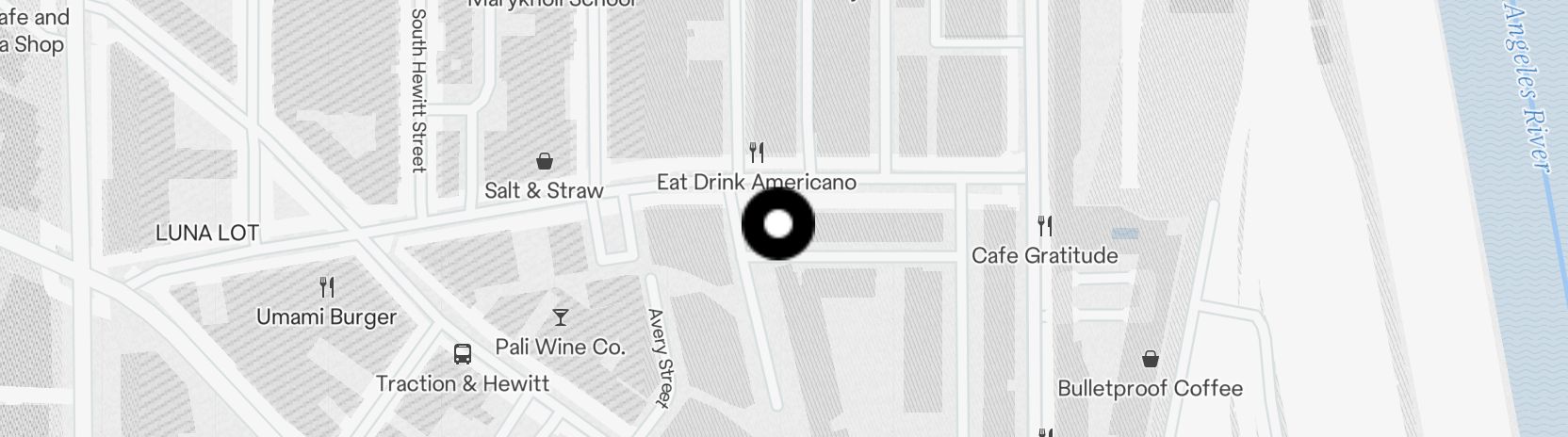Open the Umami Burger restaurant marker
1568x437 pixels.
point(327,286)
